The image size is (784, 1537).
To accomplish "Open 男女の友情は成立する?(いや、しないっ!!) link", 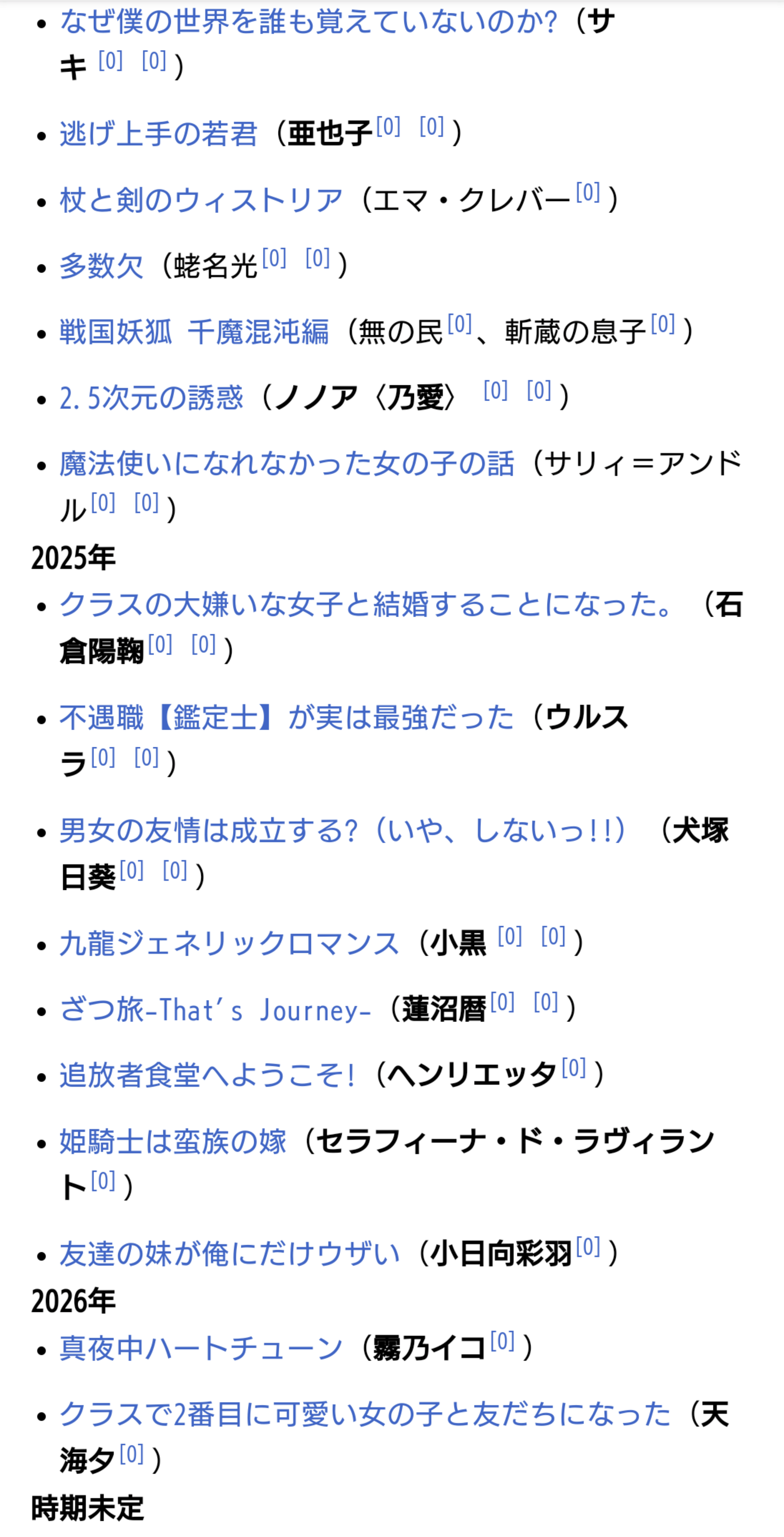I will coord(342,831).
